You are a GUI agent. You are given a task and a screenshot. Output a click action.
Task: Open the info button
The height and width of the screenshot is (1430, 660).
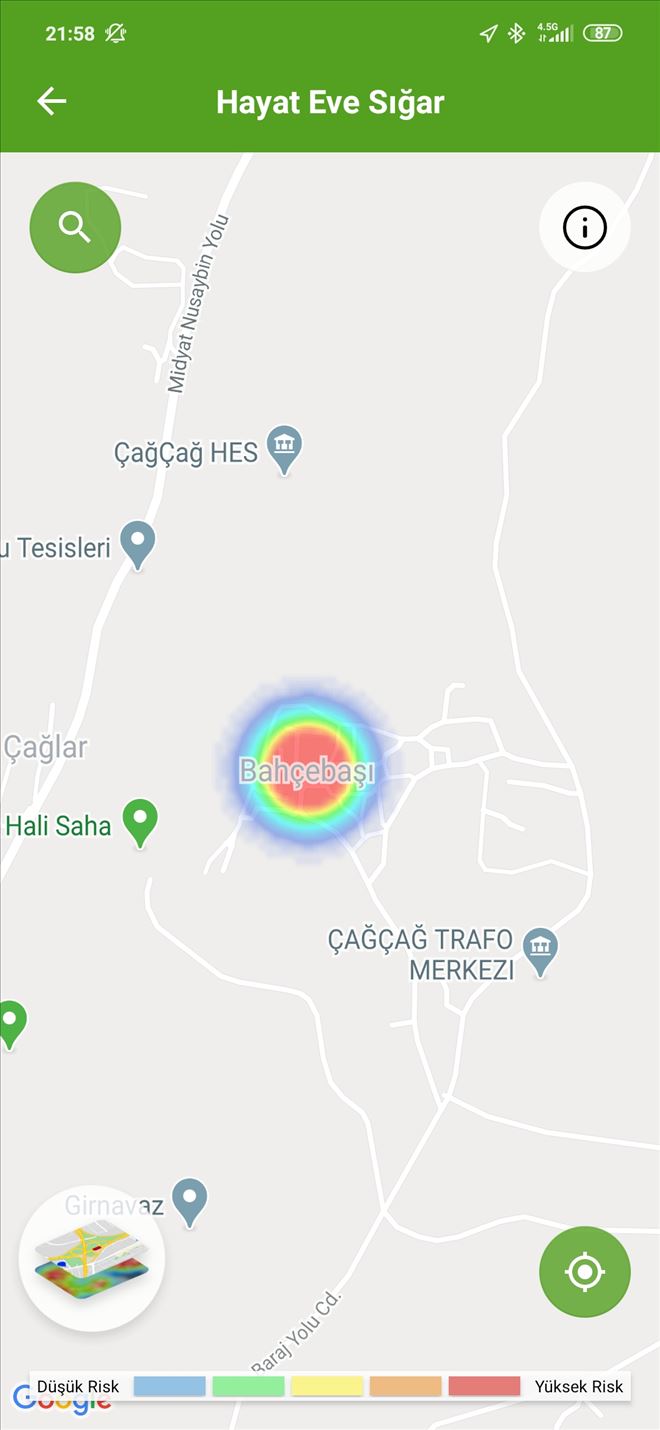coord(585,228)
